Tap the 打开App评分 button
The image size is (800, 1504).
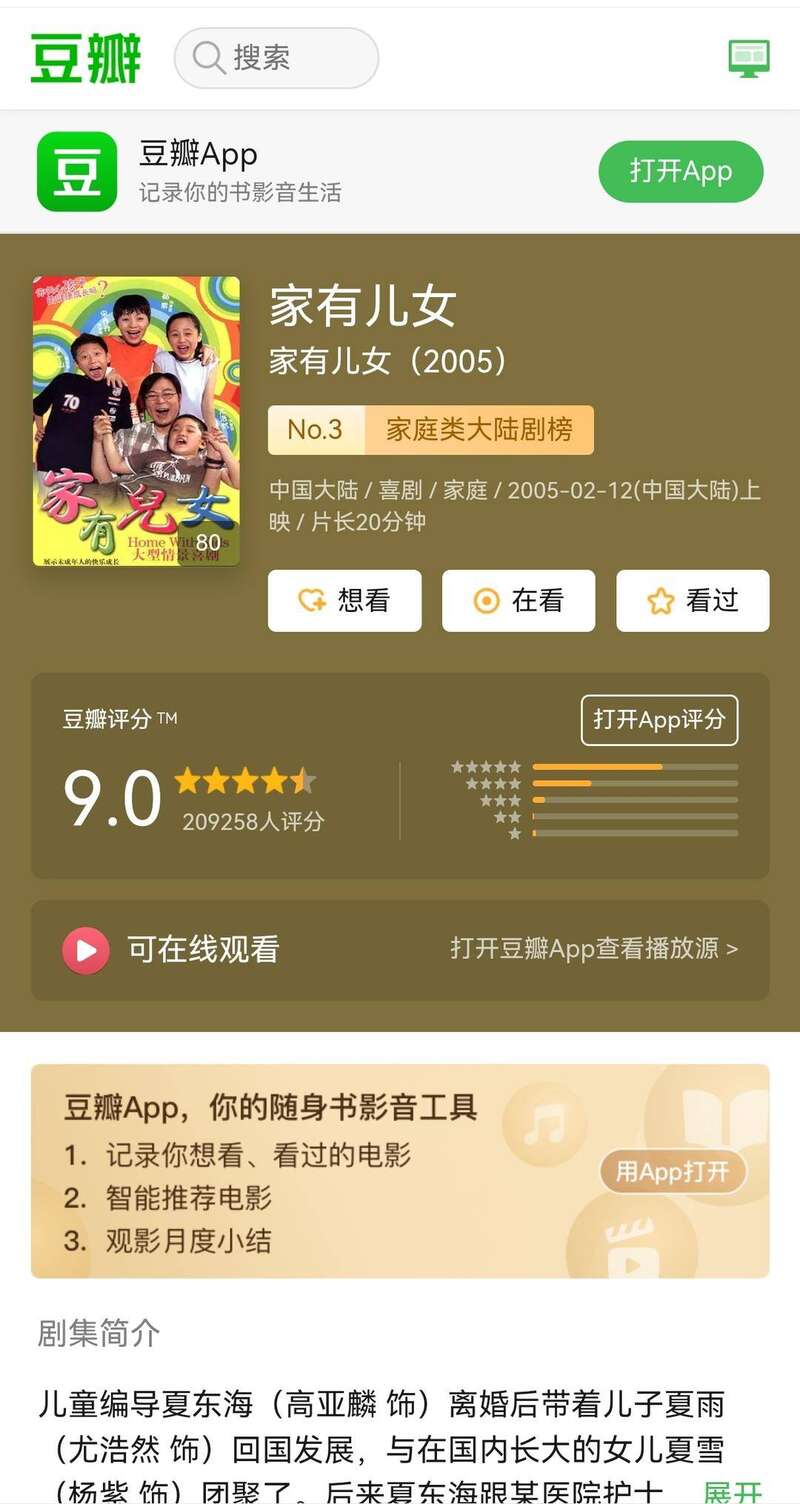click(x=659, y=720)
